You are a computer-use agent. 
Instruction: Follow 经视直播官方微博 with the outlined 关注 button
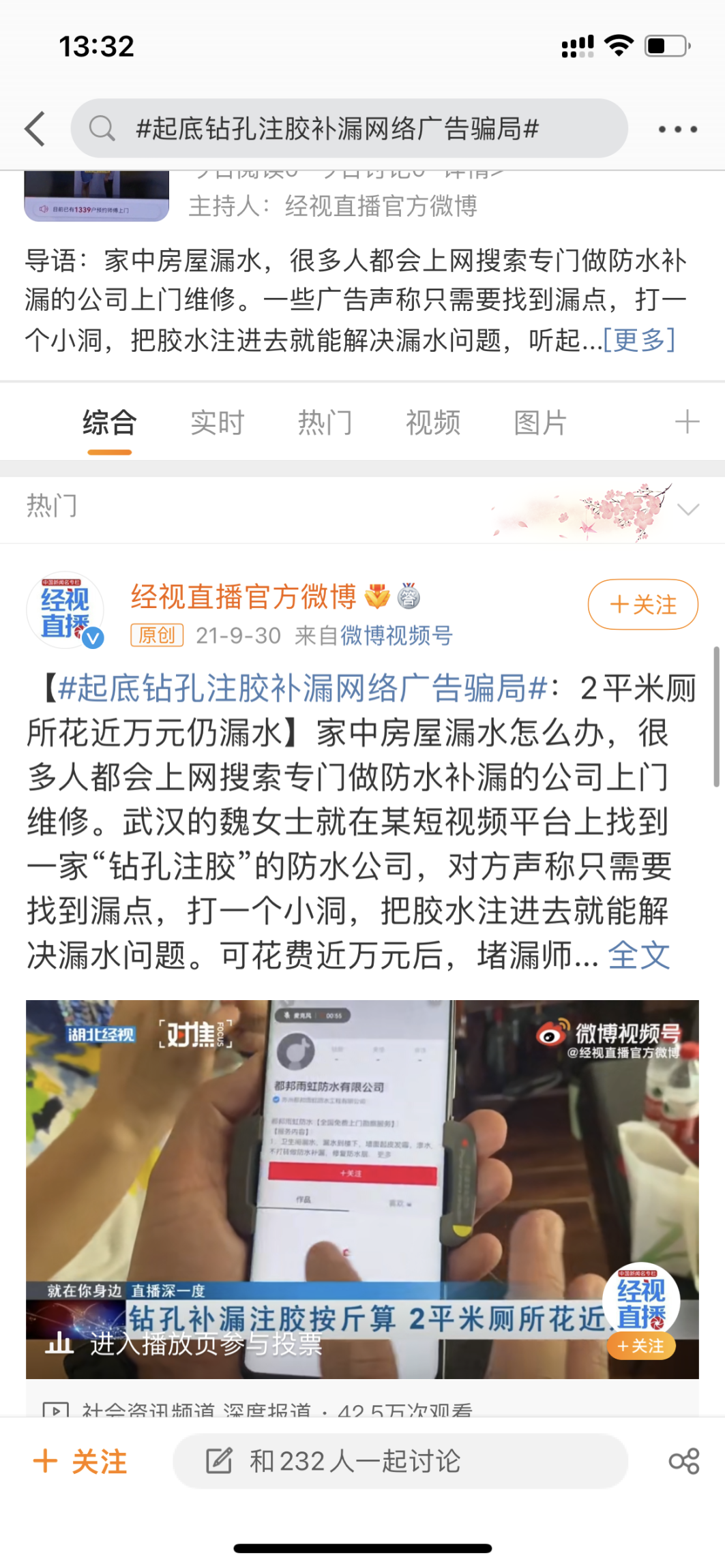click(x=642, y=604)
